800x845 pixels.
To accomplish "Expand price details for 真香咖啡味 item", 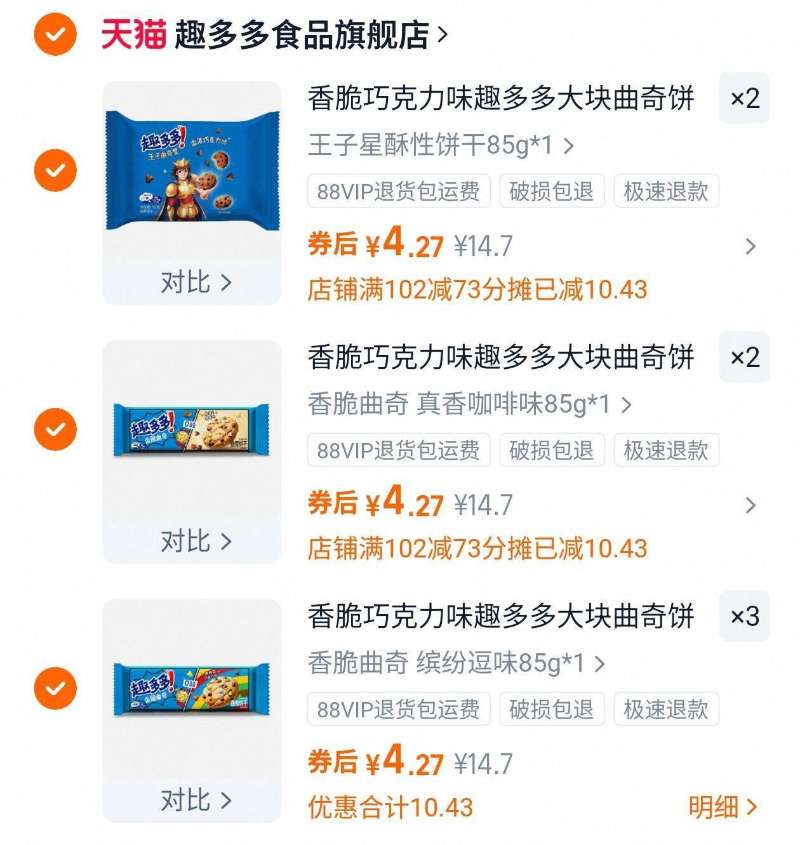I will [x=750, y=505].
